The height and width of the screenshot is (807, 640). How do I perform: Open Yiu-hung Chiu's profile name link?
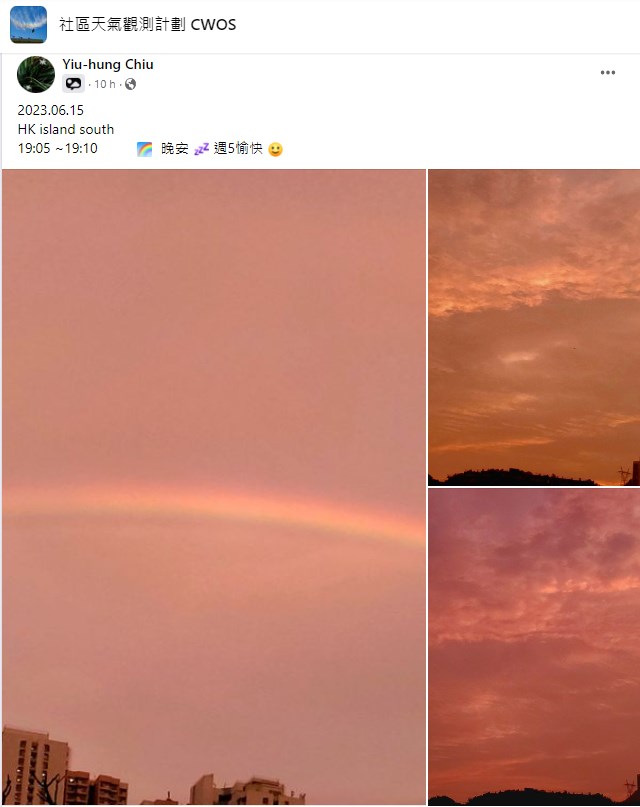click(x=108, y=65)
